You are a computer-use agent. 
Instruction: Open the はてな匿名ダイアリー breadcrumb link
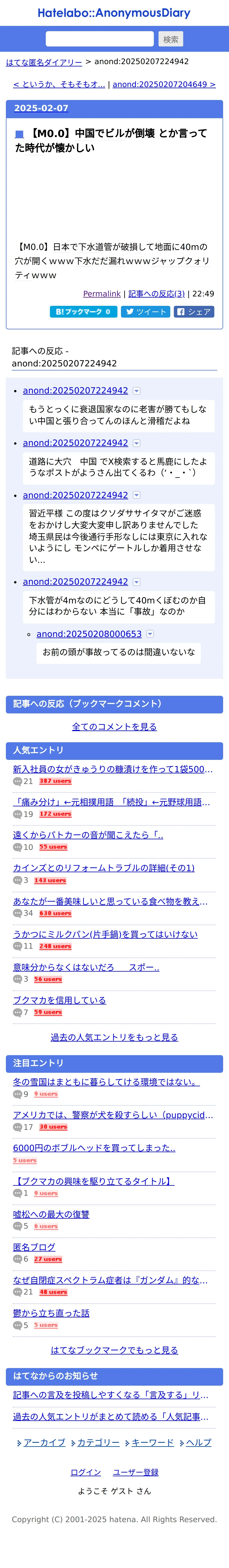[x=44, y=62]
